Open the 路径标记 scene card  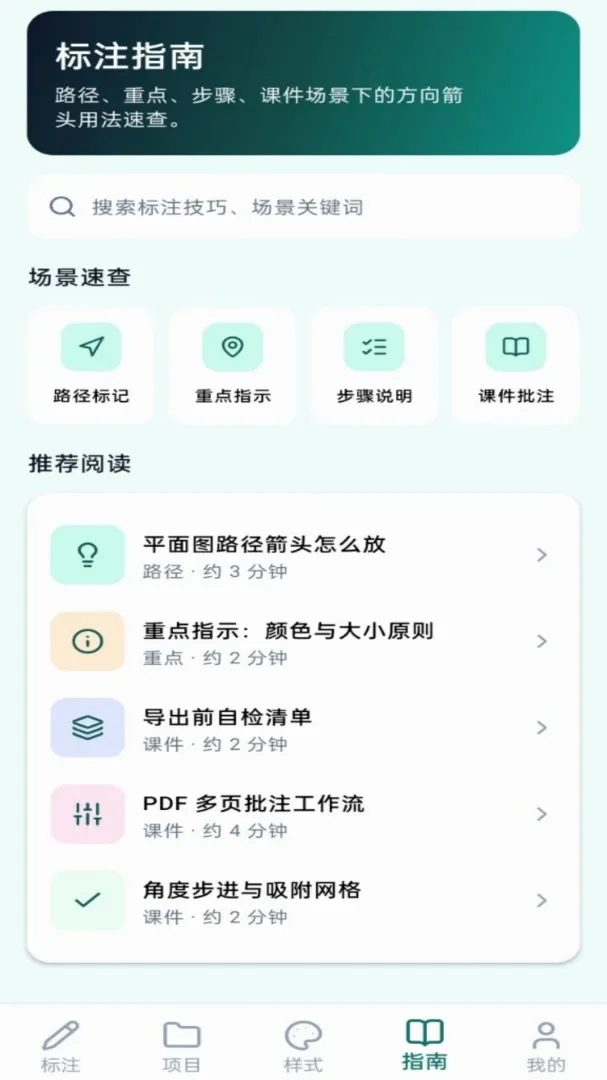click(91, 365)
